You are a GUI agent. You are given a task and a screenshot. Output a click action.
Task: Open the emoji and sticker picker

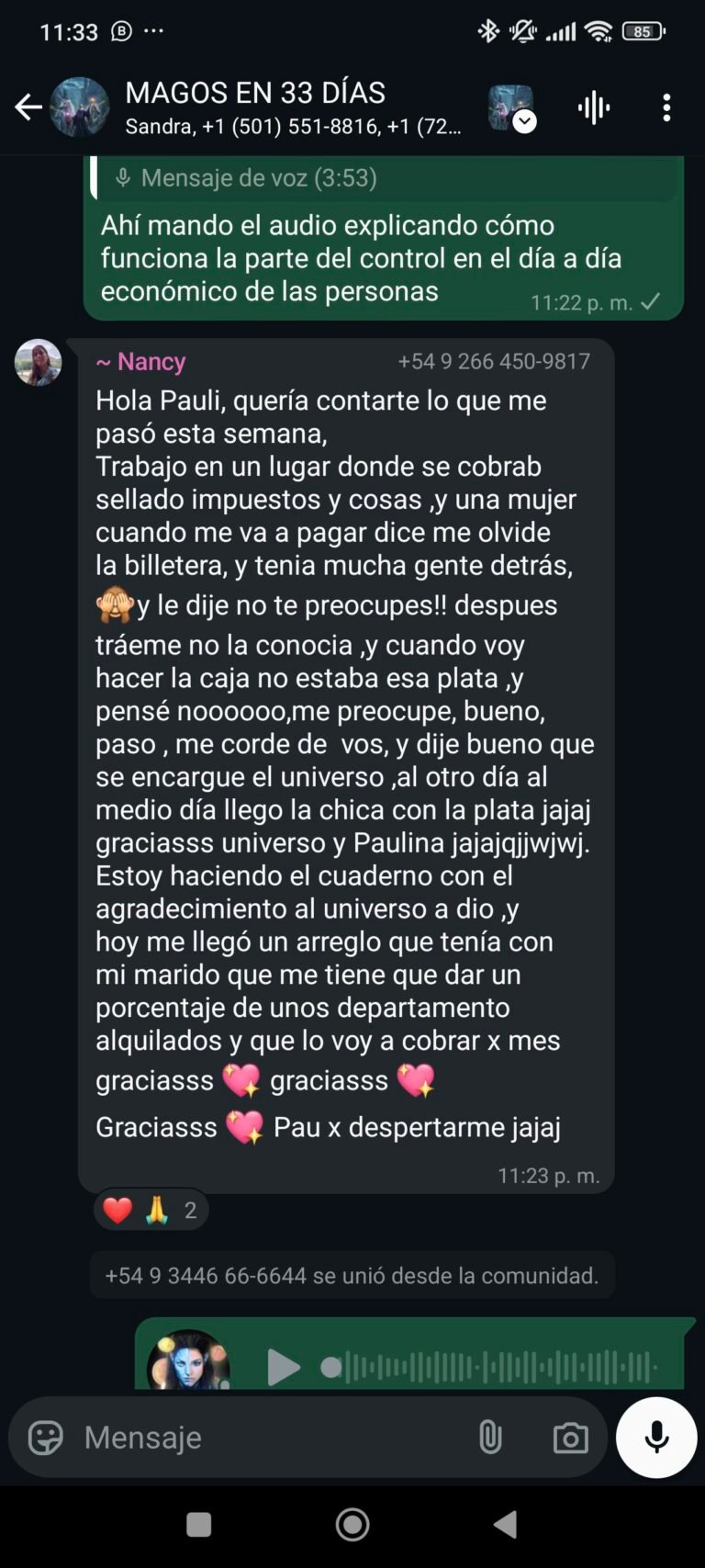pos(45,1438)
